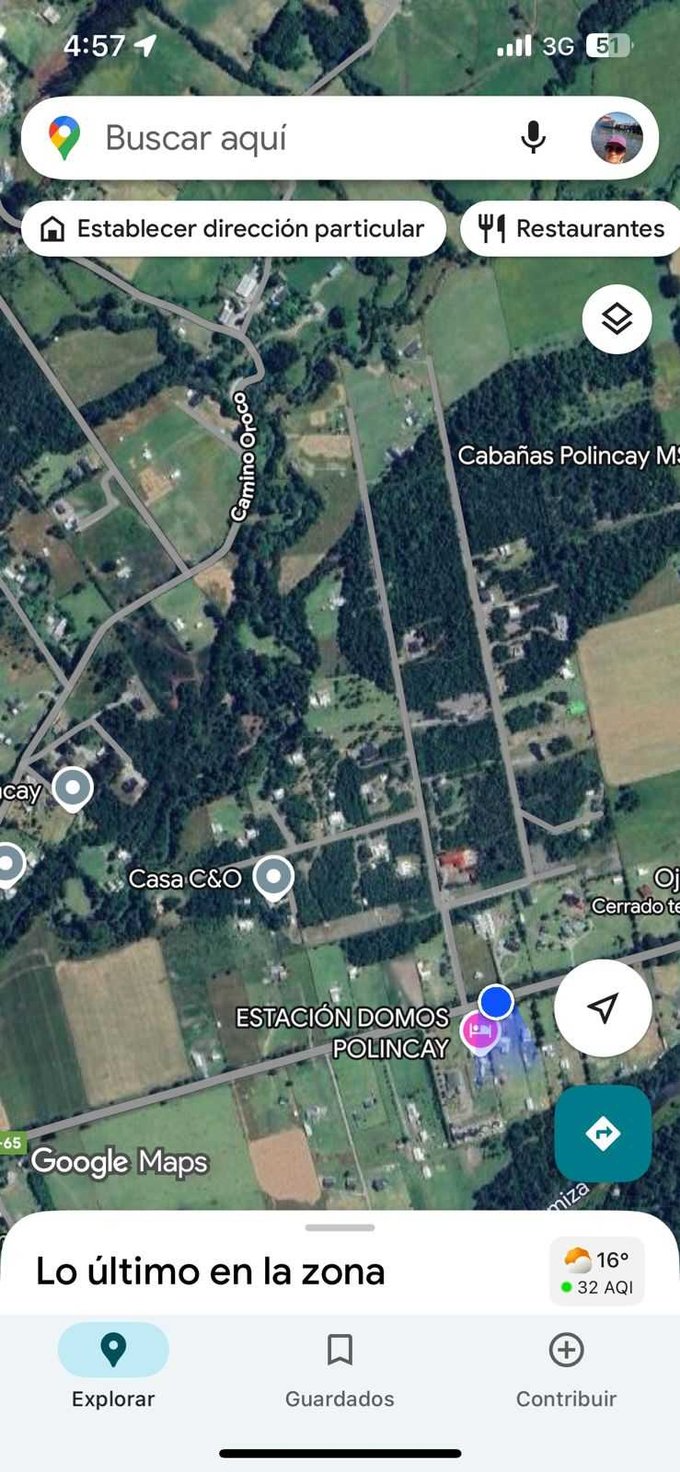Viewport: 680px width, 1472px height.
Task: Open the 16° weather and AQI widget
Action: (x=597, y=1271)
